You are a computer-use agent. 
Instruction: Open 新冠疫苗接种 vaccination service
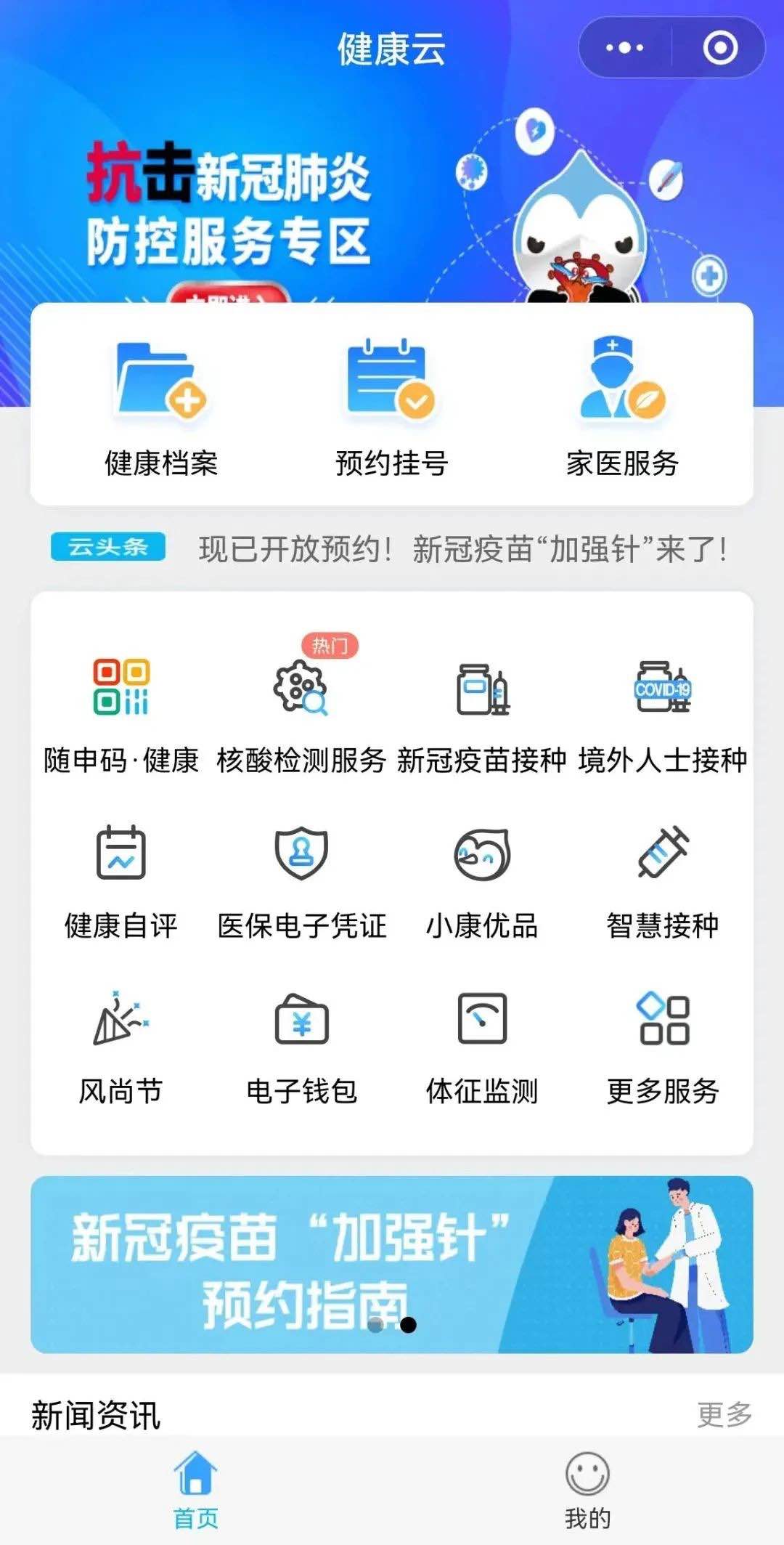click(482, 715)
